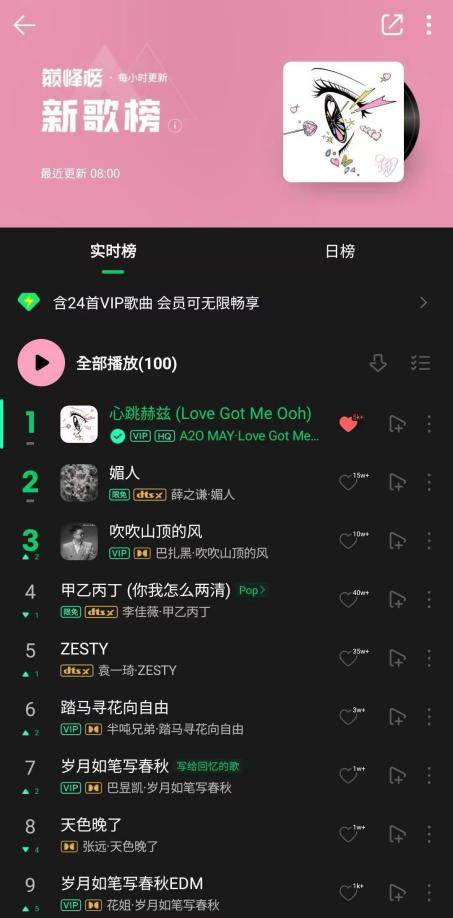The height and width of the screenshot is (918, 453).
Task: Open info icon beside 新歌榜
Action: coord(174,125)
